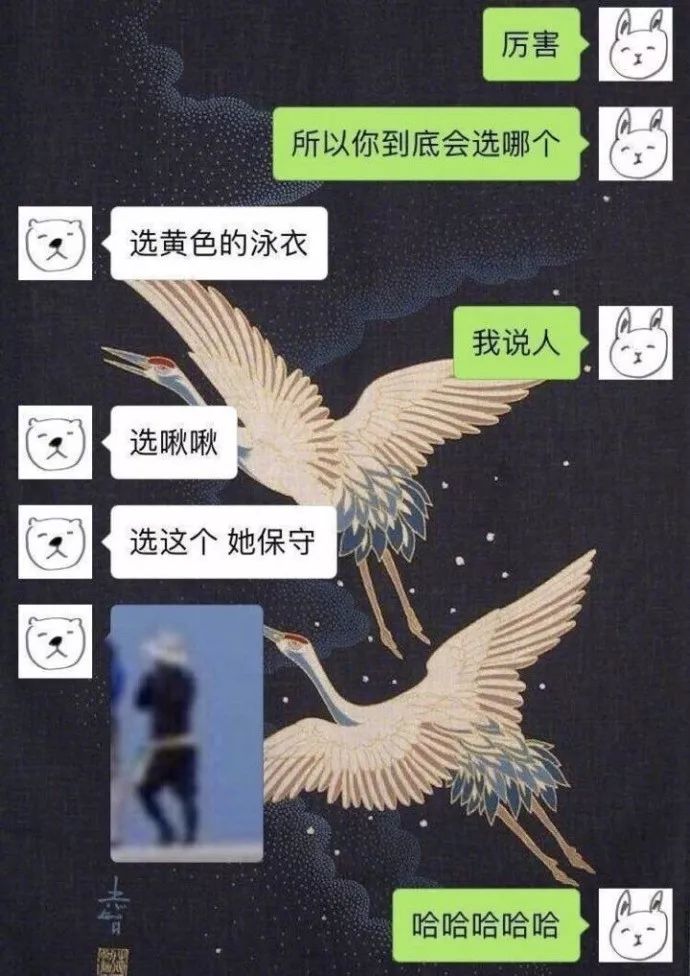Open the blurry photo message in the chat
This screenshot has width=690, height=976.
pos(187,732)
